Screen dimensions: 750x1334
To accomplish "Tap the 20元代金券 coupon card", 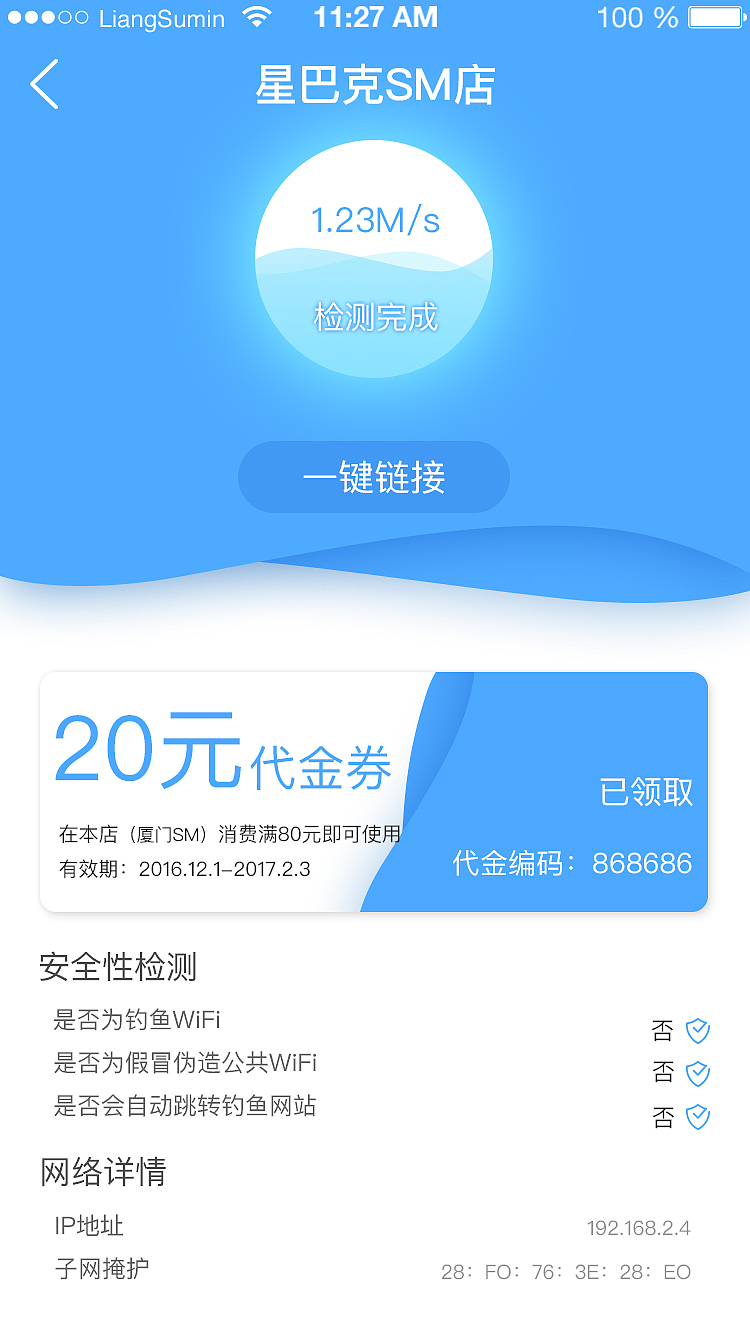I will tap(374, 790).
